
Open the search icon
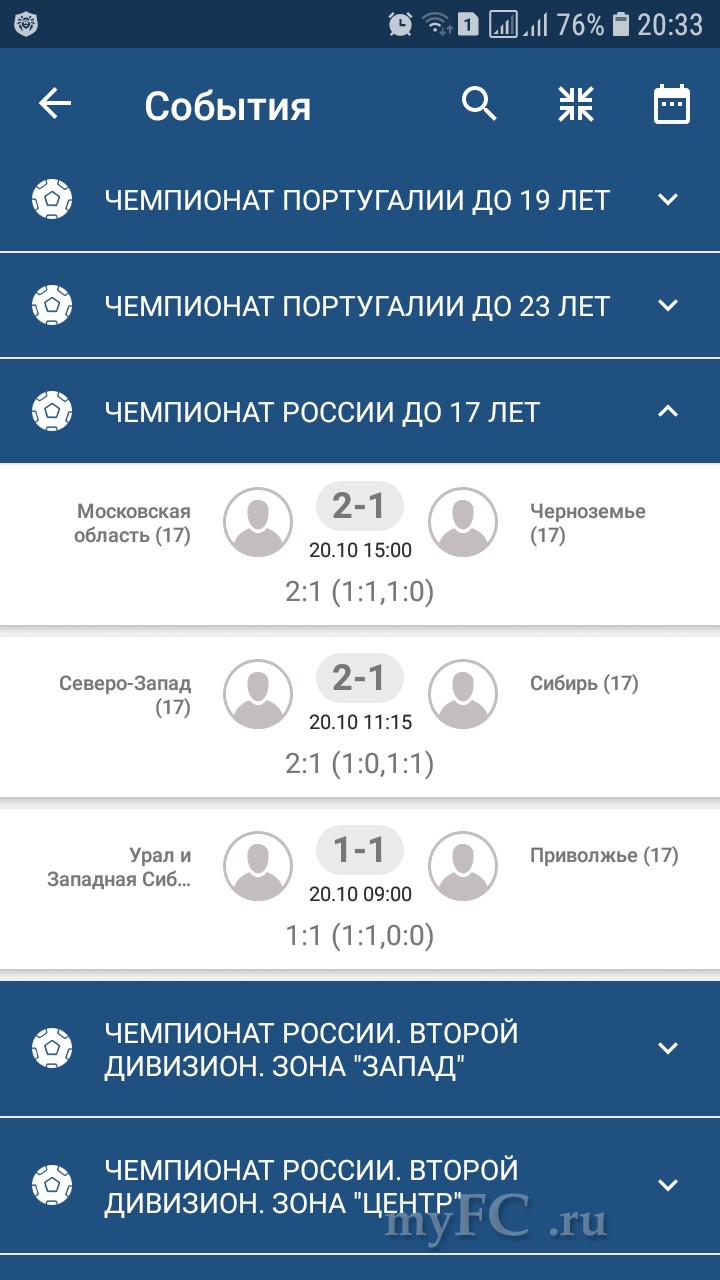(479, 104)
